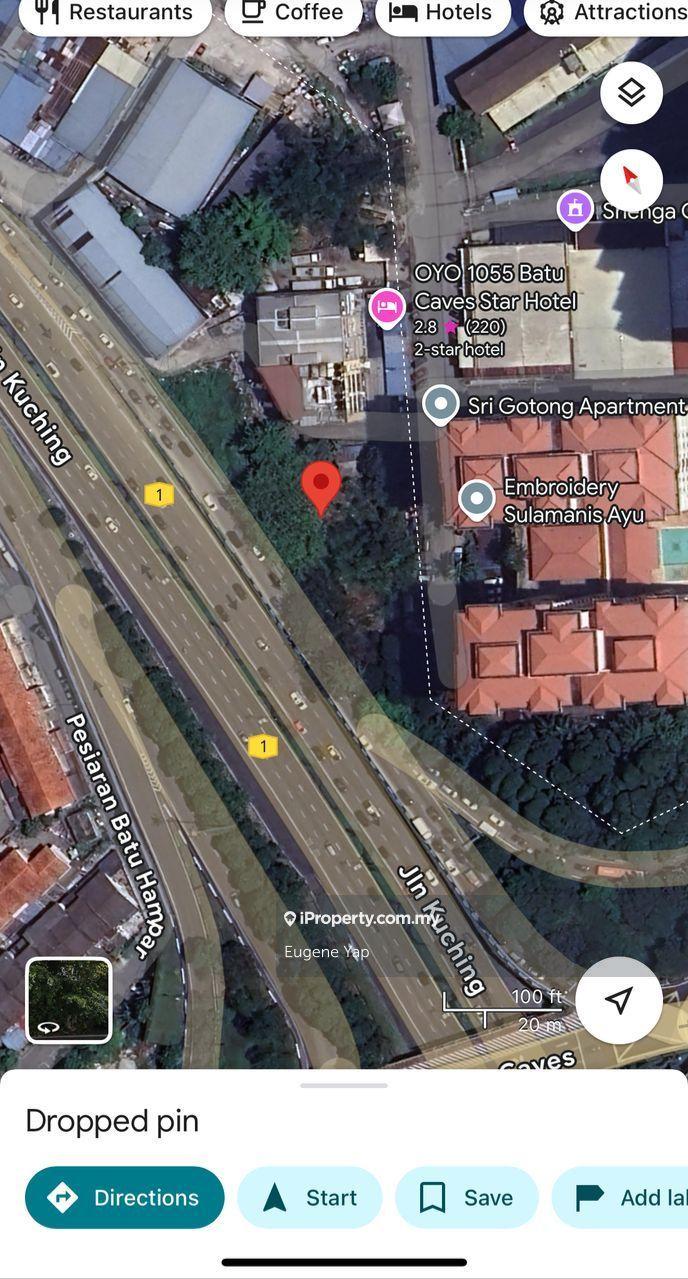Select the Coffee filter chip

(293, 13)
